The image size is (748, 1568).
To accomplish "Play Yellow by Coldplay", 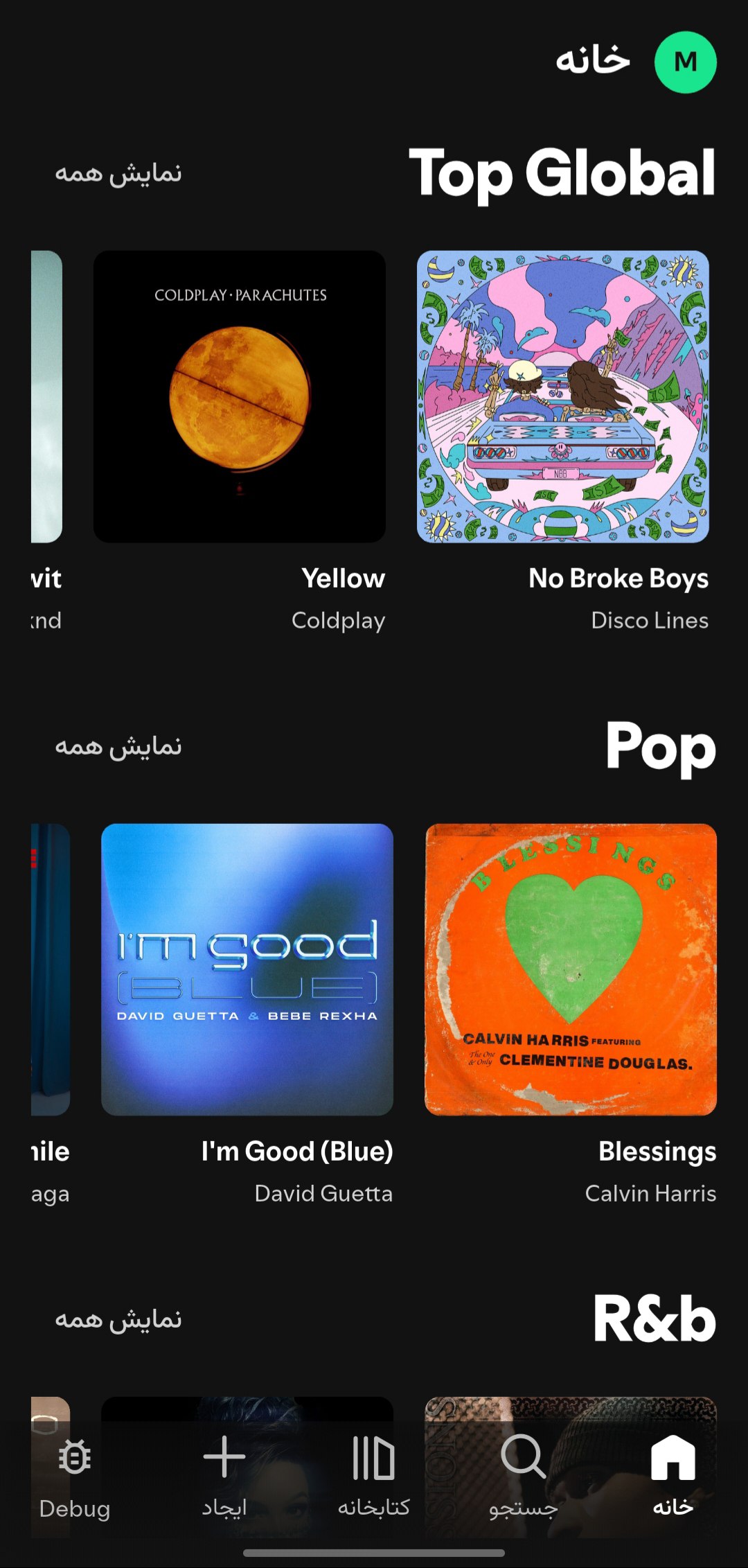I will pos(240,397).
